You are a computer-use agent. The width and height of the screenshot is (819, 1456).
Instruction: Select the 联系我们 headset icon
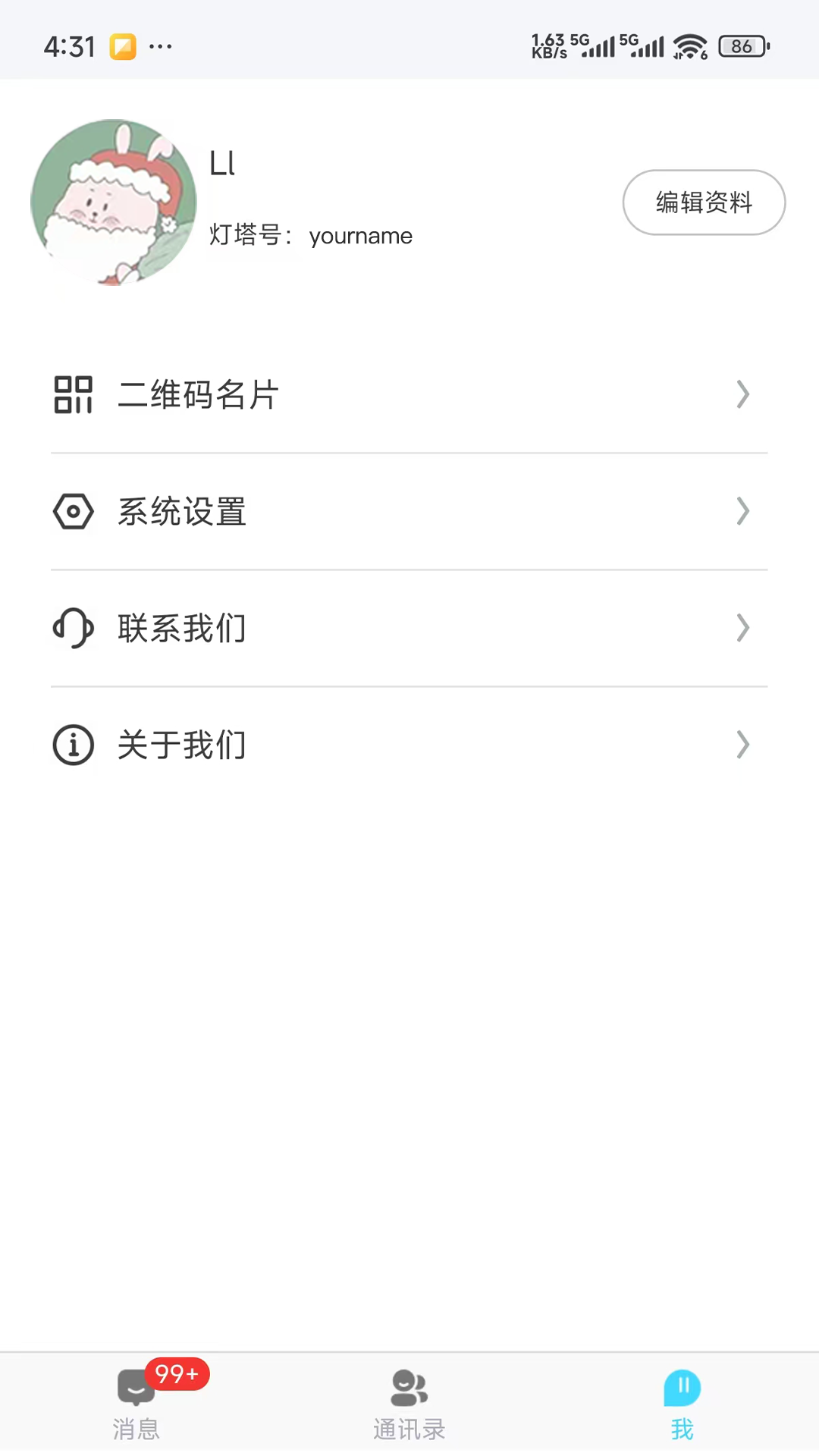(x=72, y=628)
